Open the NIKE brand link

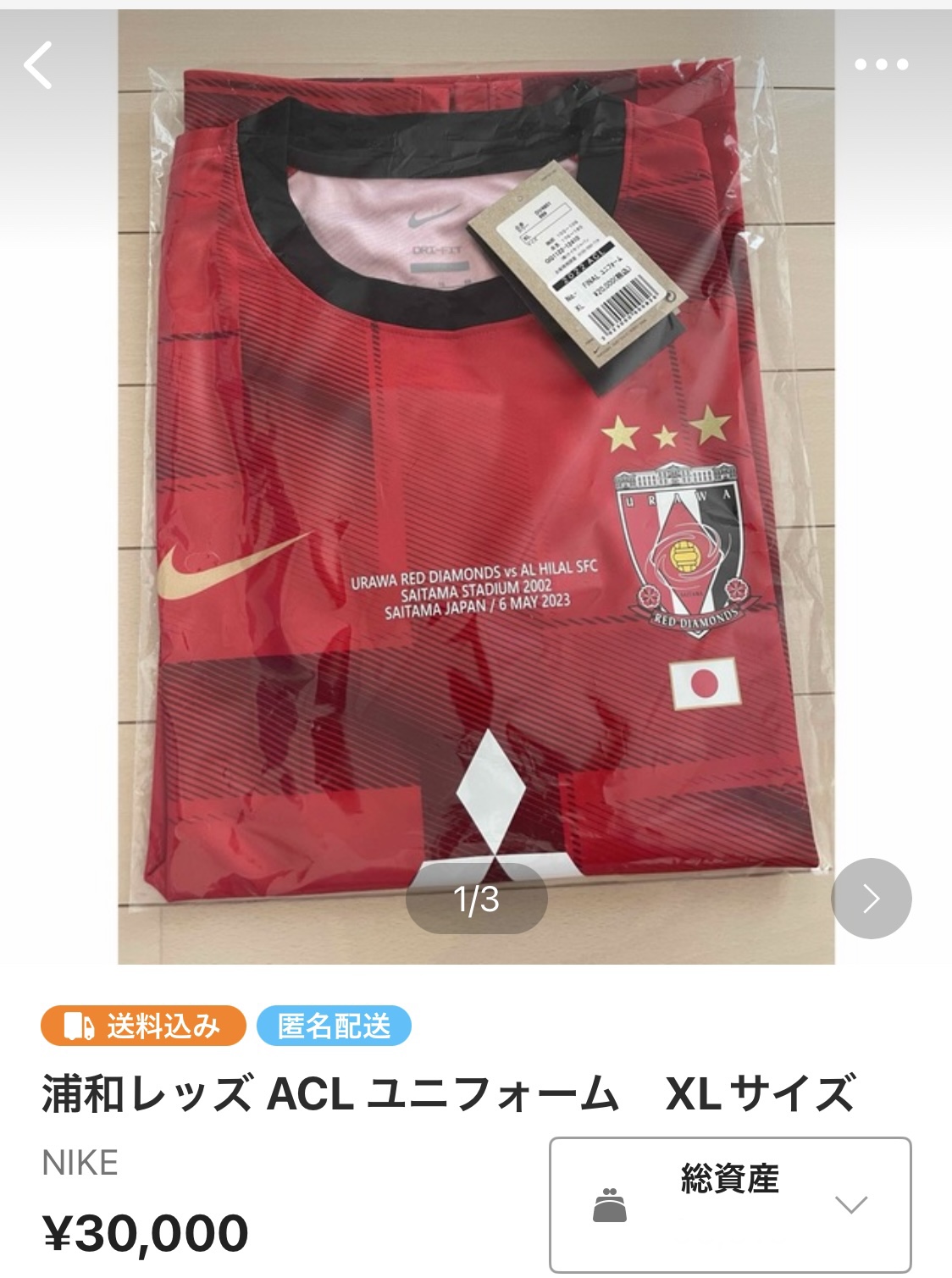click(x=80, y=1163)
